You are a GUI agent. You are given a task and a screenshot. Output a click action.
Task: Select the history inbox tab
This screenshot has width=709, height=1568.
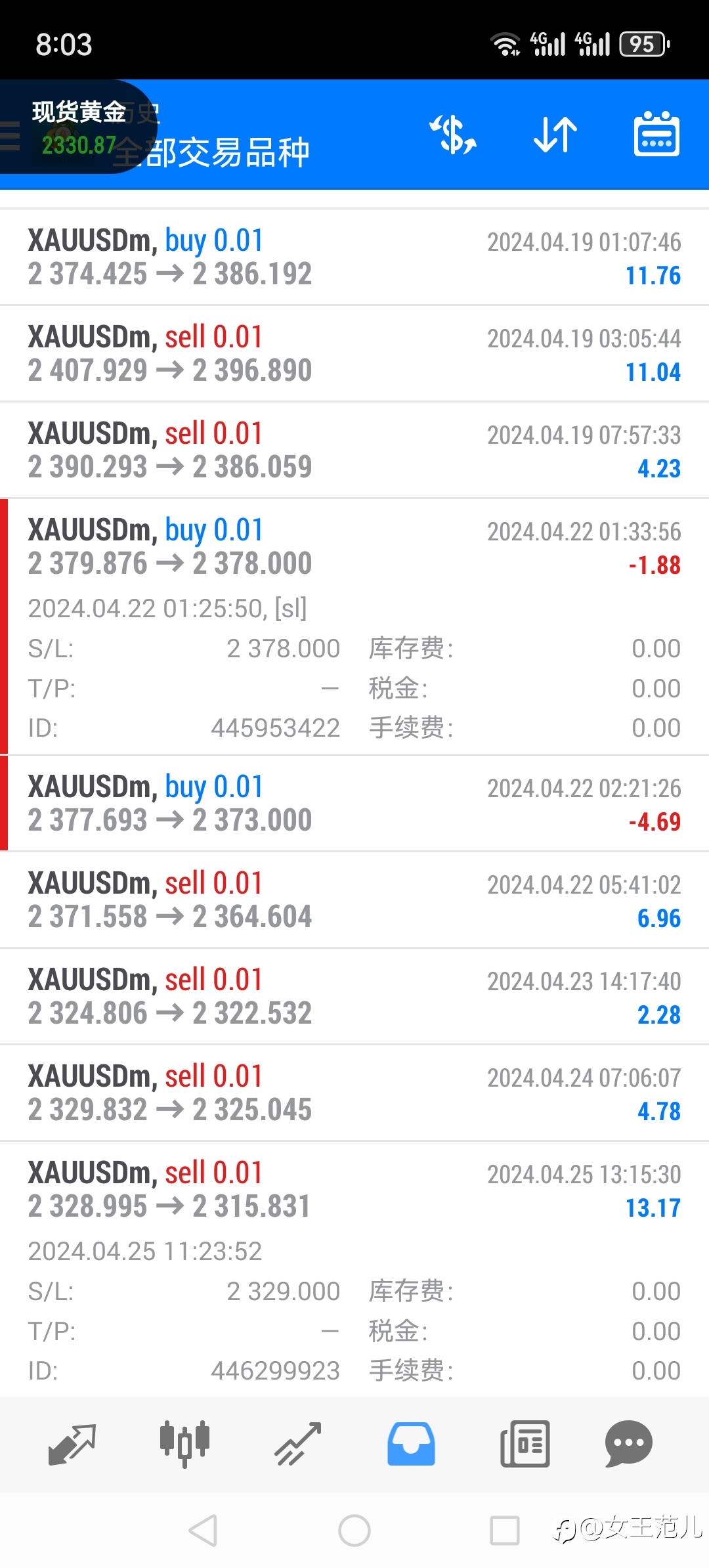click(411, 1444)
